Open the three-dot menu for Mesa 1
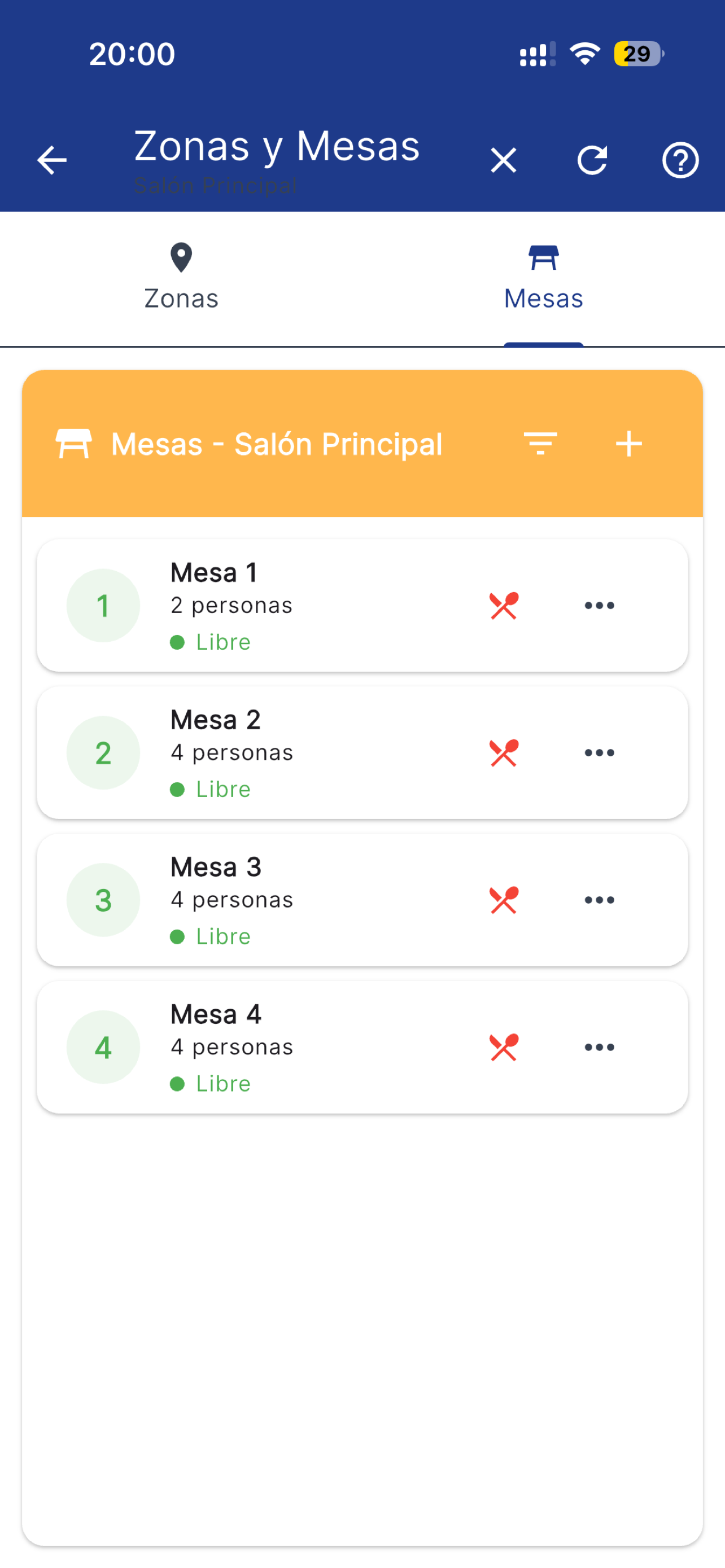 [599, 606]
